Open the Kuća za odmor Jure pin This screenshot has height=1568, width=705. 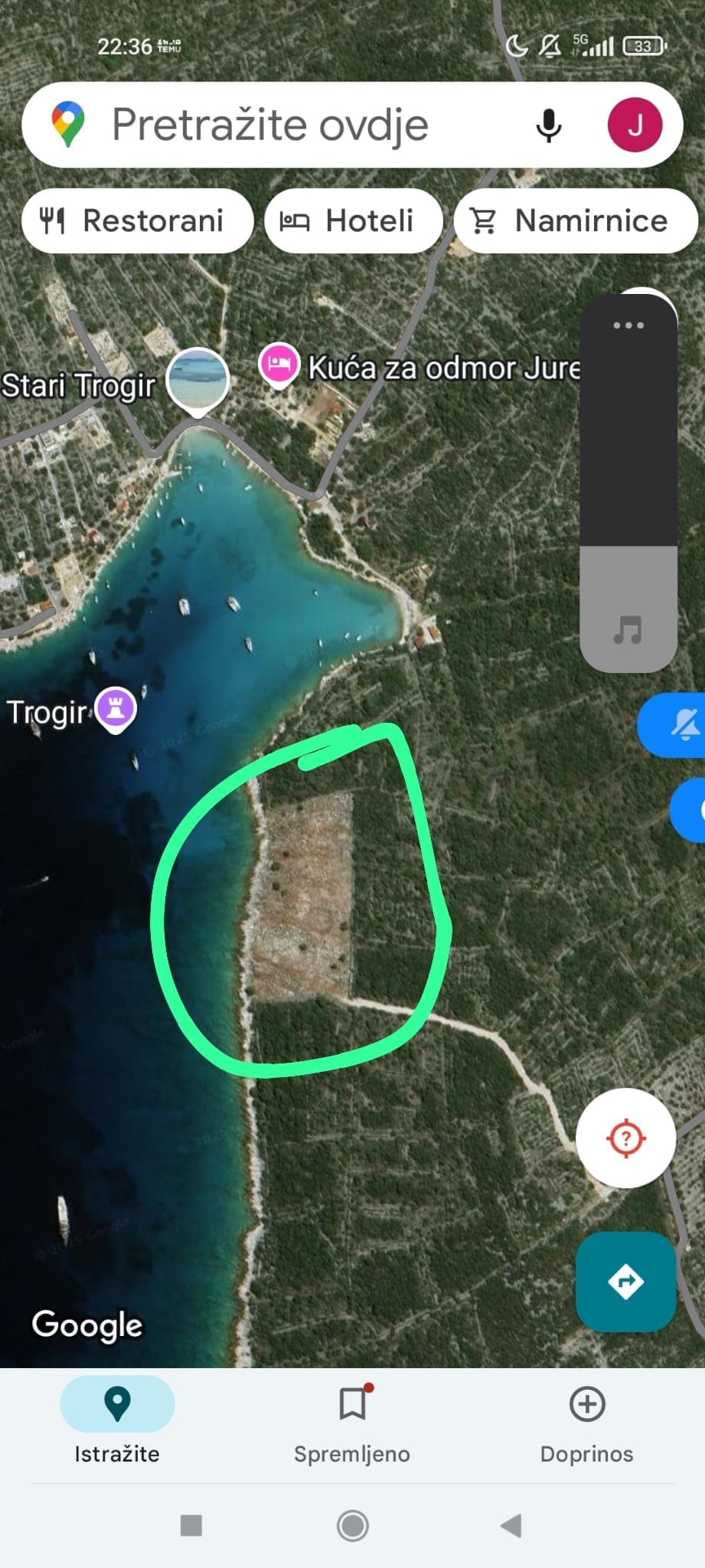click(279, 364)
